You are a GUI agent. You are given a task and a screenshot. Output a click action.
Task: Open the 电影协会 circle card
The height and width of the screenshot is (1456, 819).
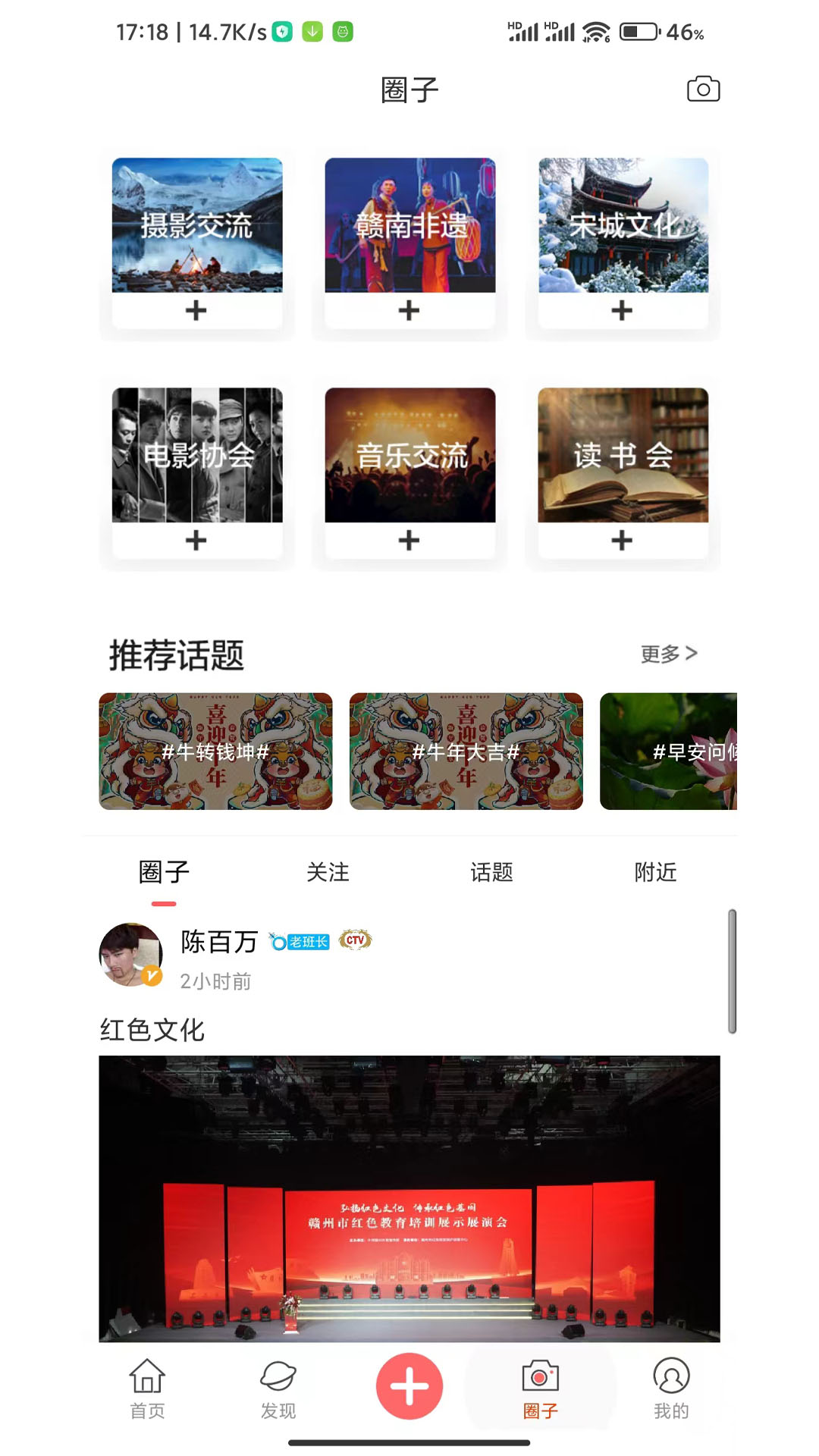click(x=197, y=455)
